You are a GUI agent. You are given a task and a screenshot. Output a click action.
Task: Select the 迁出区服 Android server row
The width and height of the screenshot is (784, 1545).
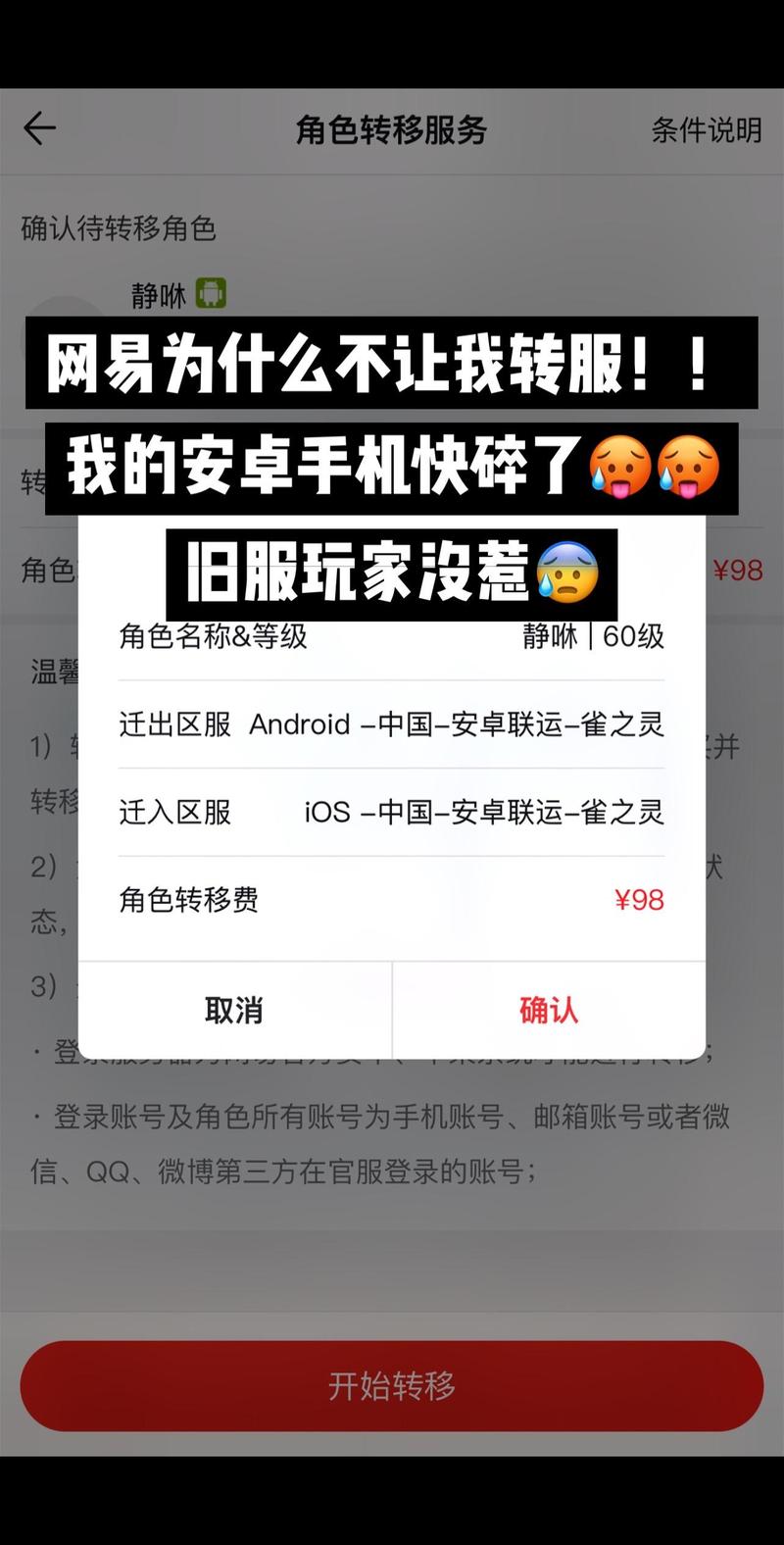[392, 724]
